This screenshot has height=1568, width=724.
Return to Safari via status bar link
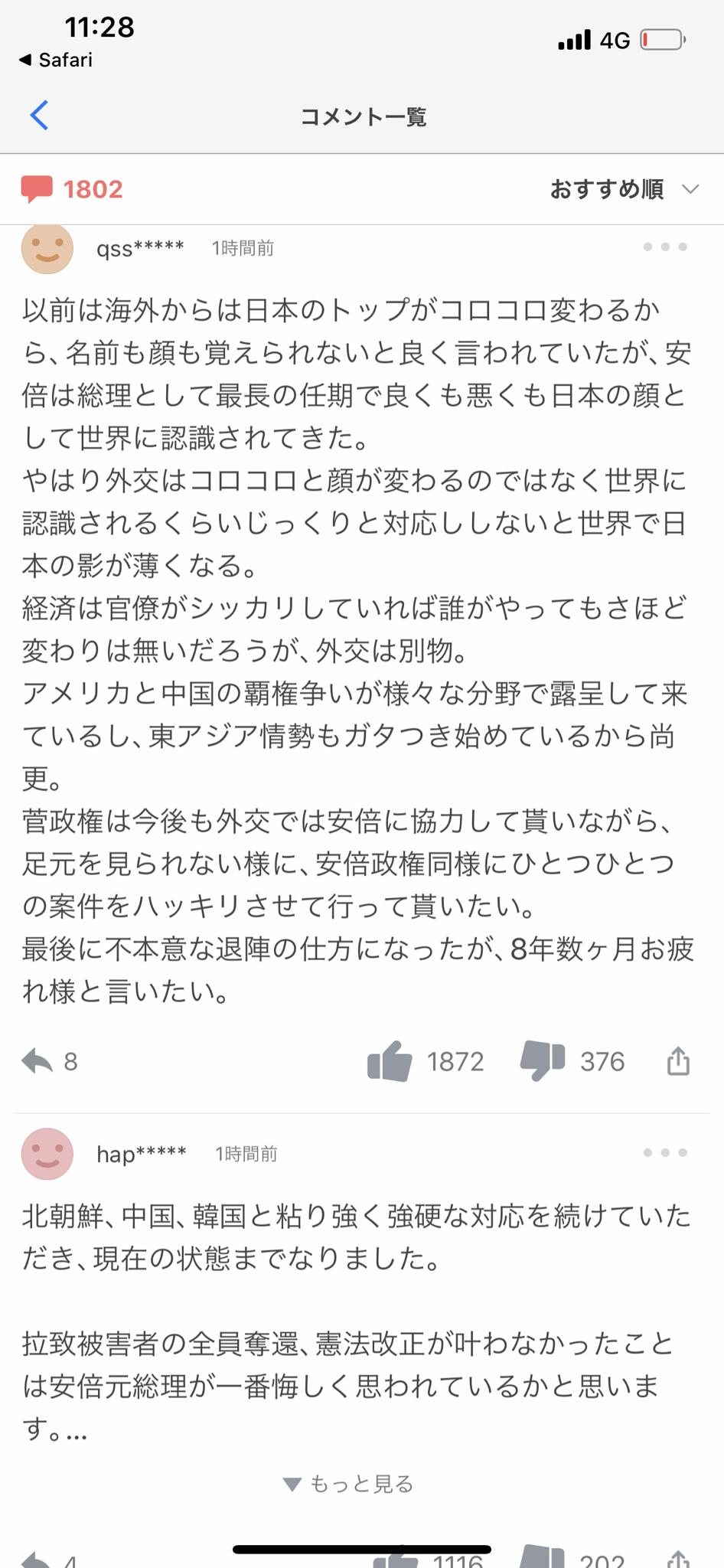click(56, 60)
